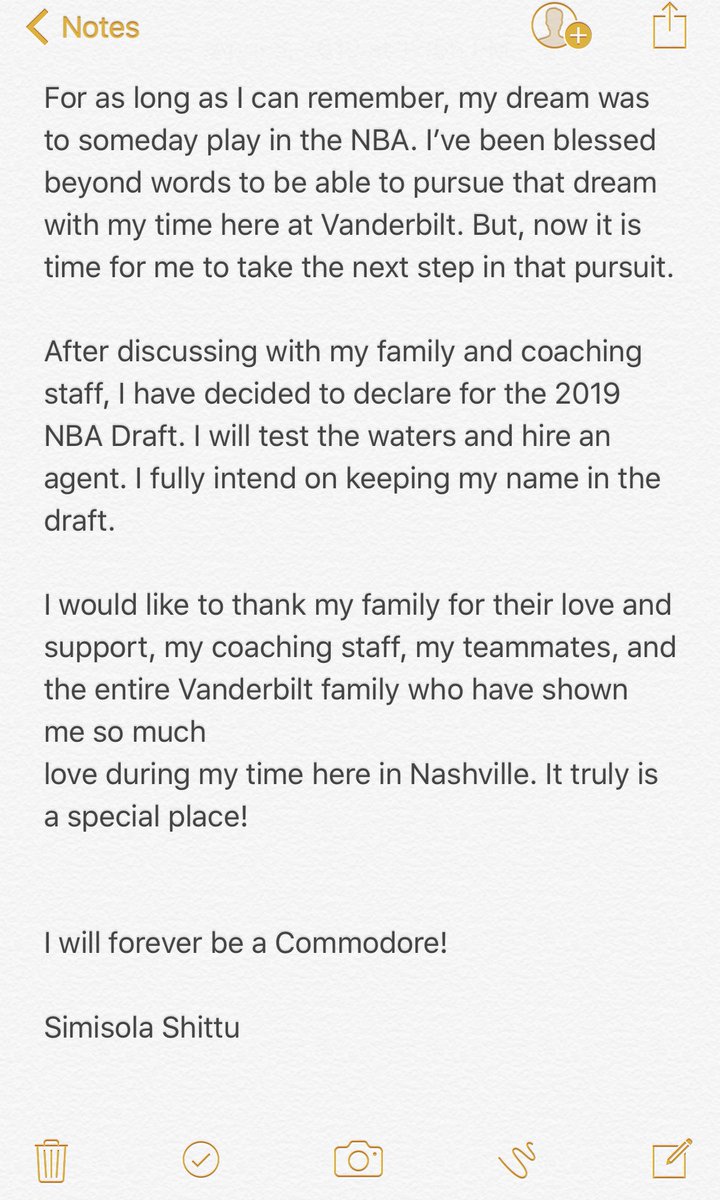Add people to this note
The width and height of the screenshot is (720, 1200).
point(559,26)
